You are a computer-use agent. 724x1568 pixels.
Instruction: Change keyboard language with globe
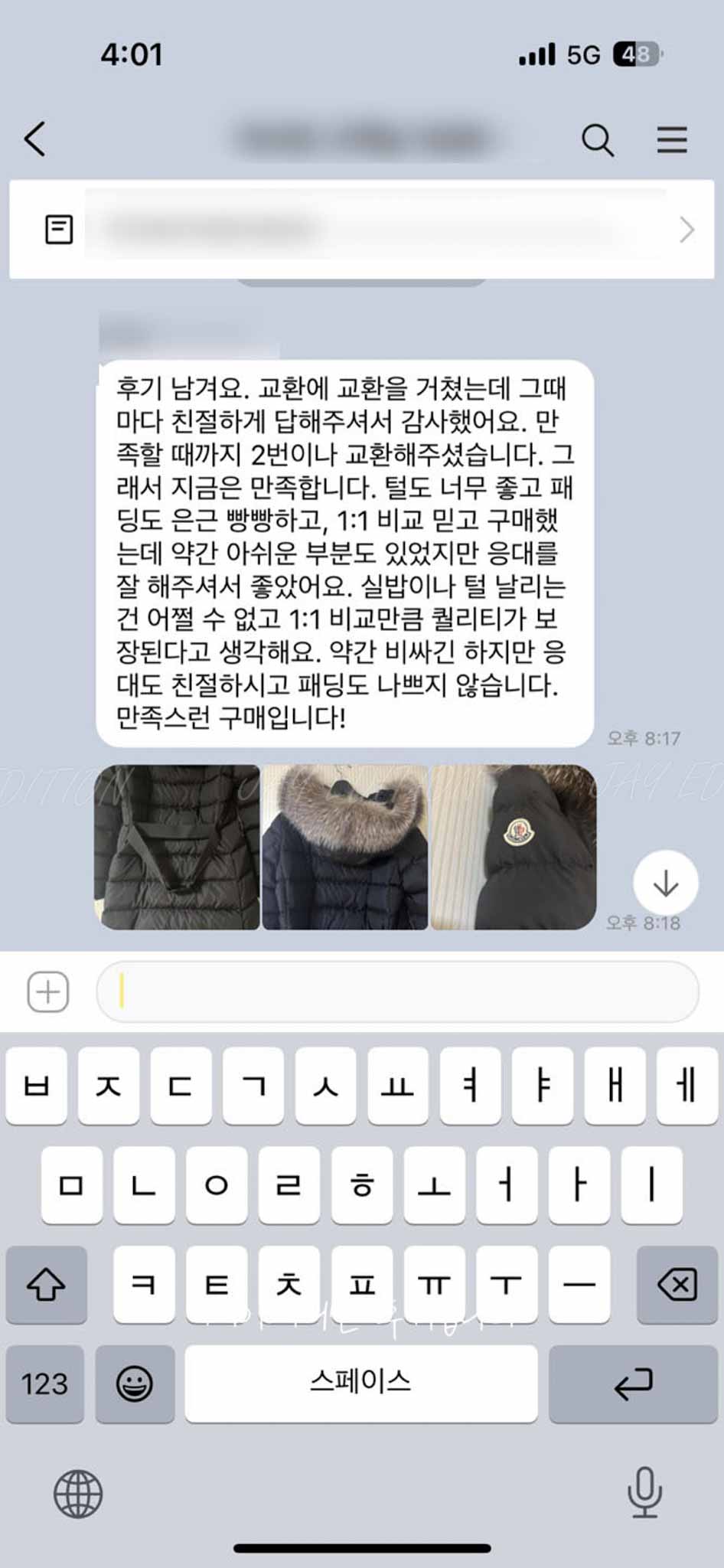pos(78,1494)
